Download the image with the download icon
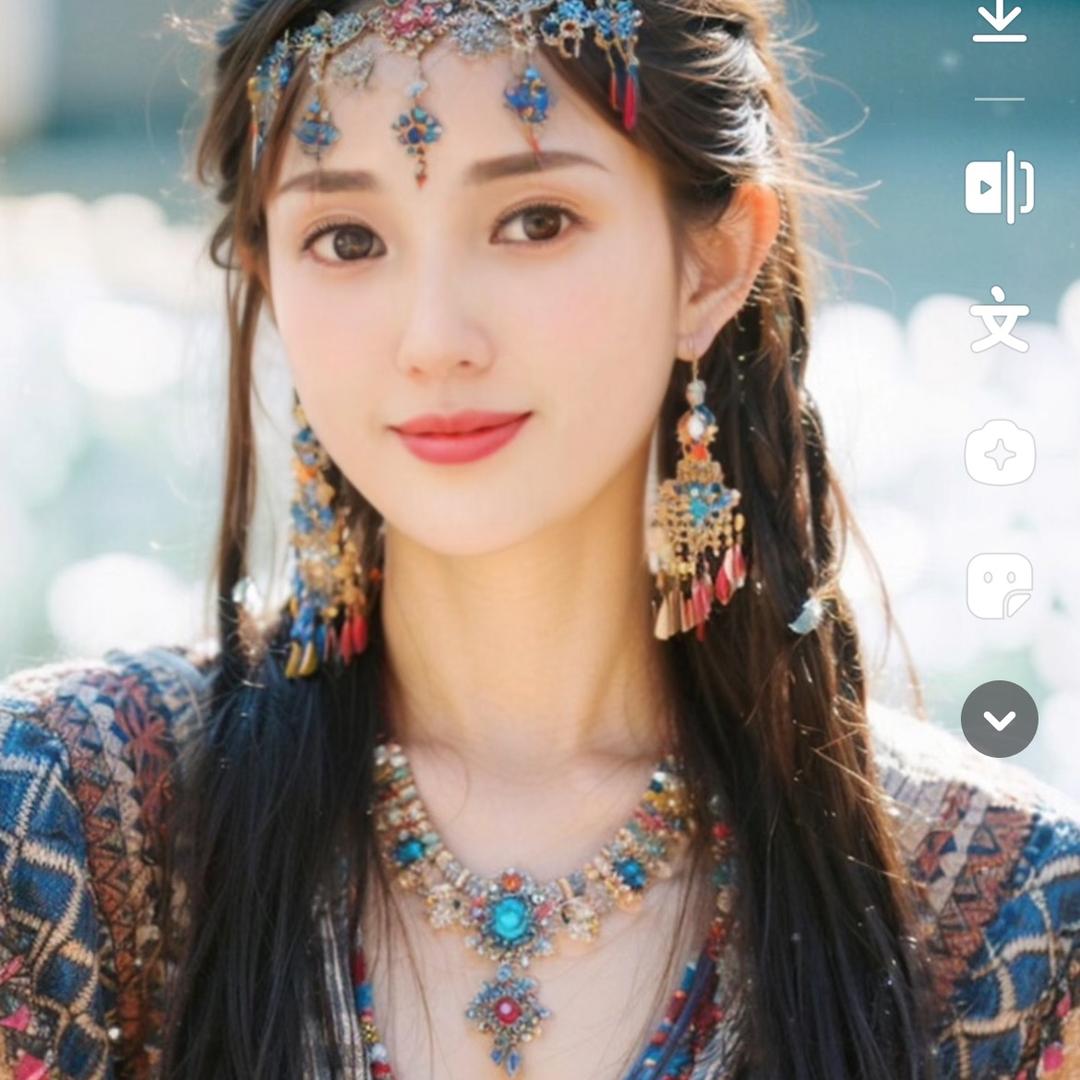This screenshot has height=1080, width=1080. pos(999,22)
